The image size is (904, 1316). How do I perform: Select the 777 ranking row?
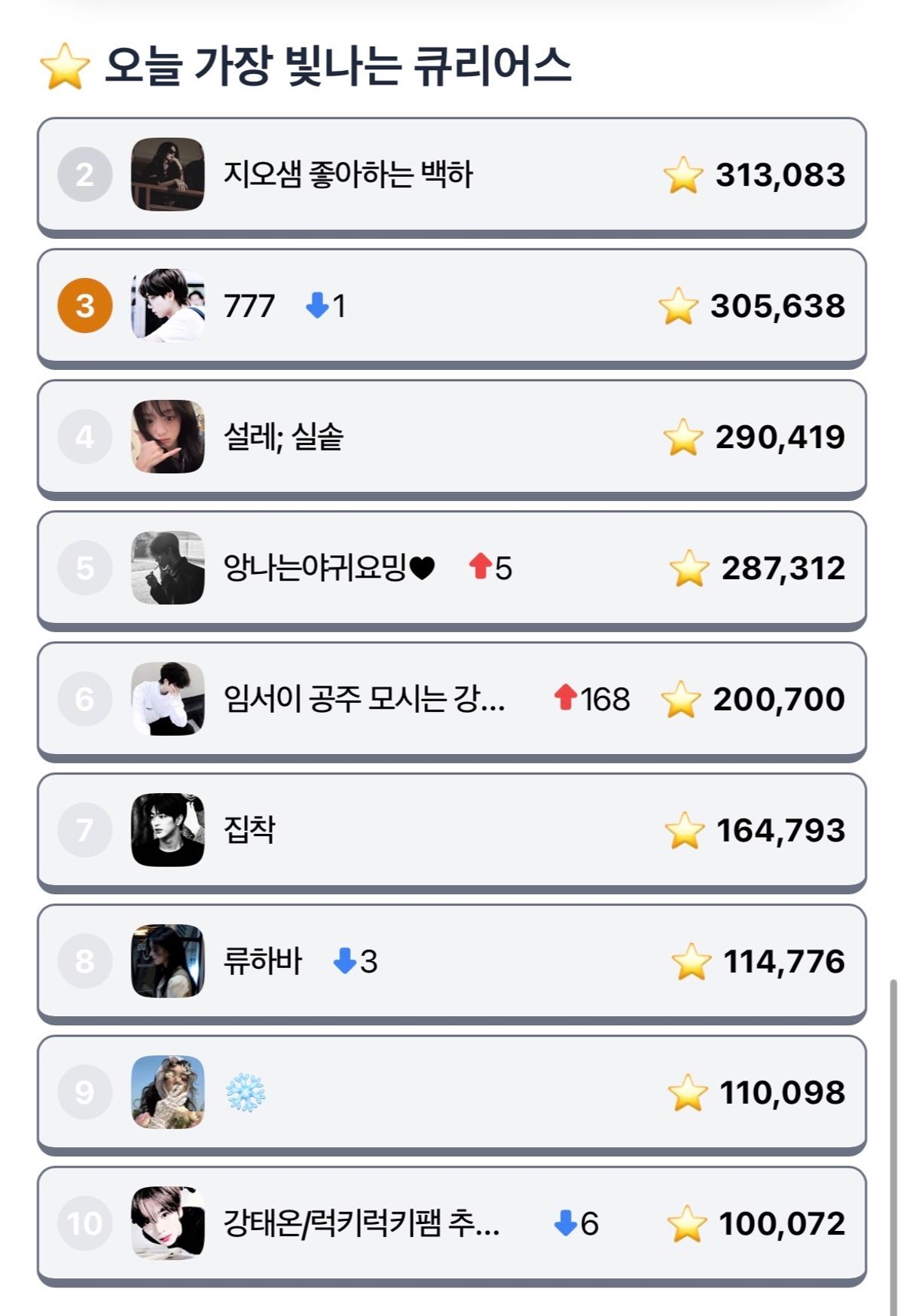[452, 306]
